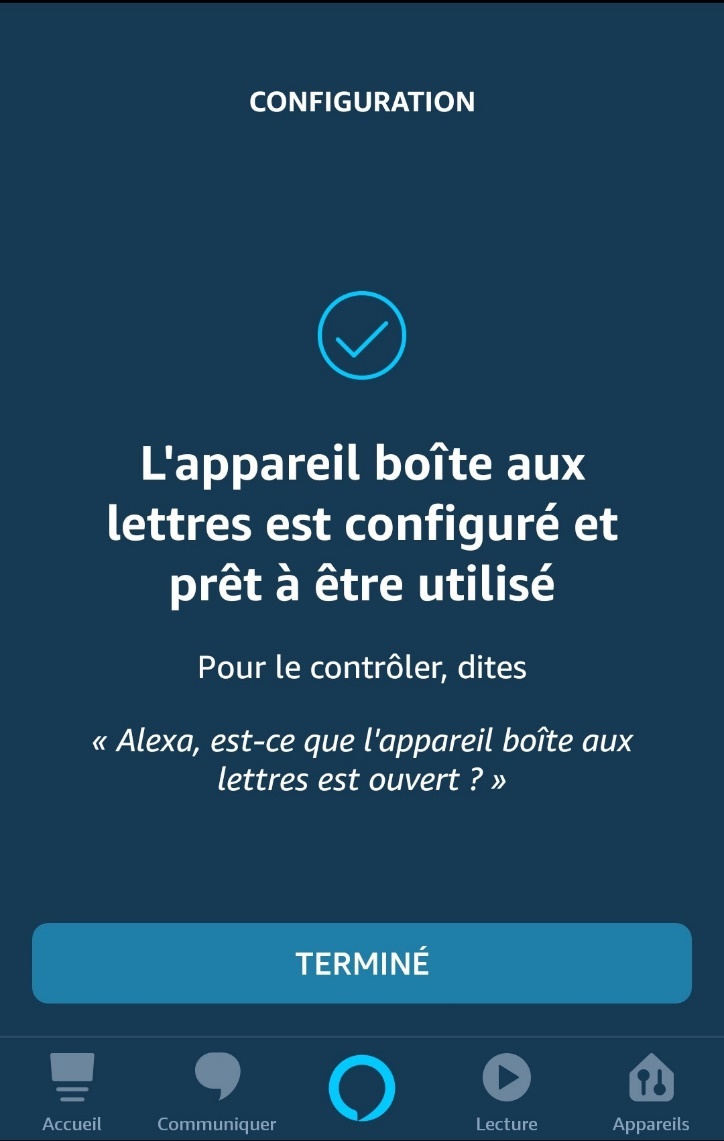Tap the TERMINÉ button
This screenshot has width=724, height=1141.
pos(362,963)
